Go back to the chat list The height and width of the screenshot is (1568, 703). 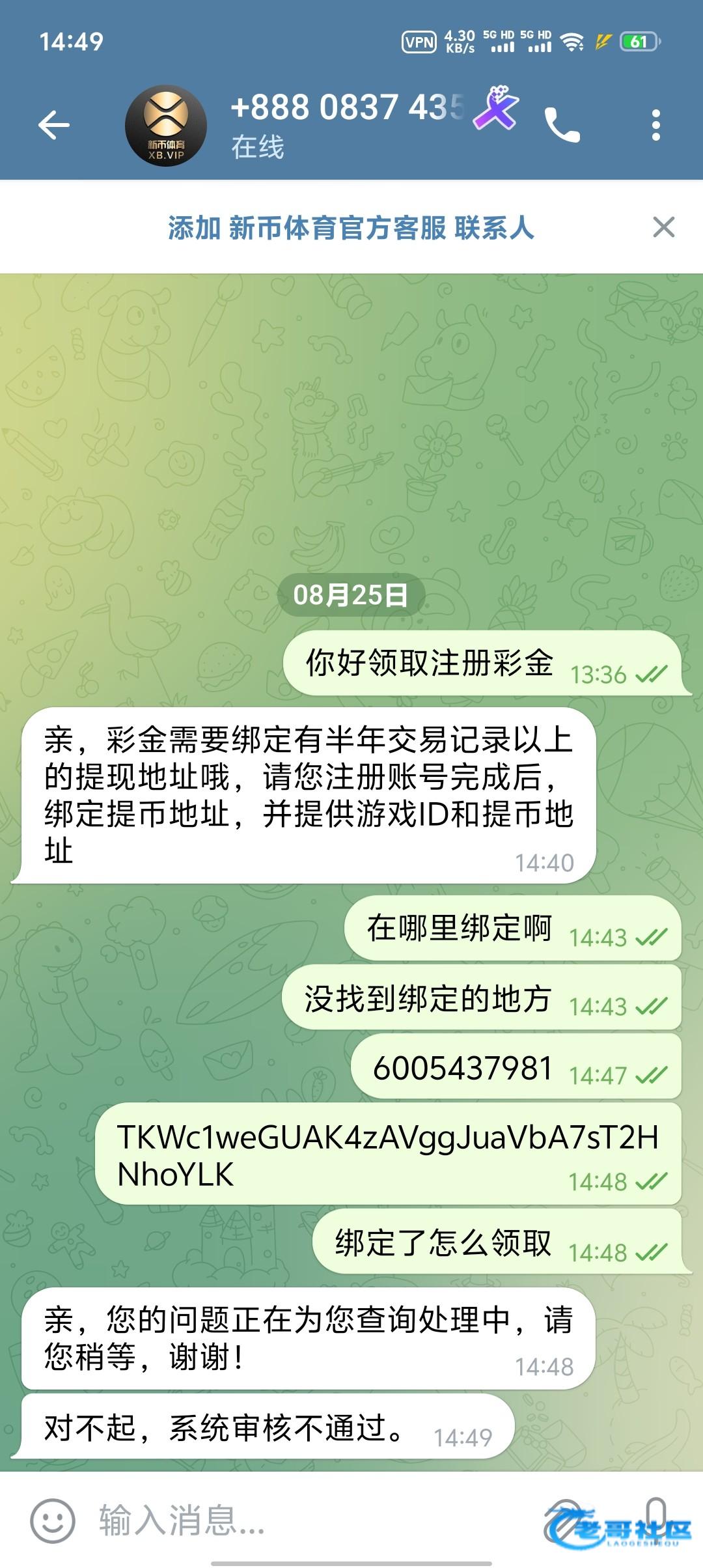point(53,125)
